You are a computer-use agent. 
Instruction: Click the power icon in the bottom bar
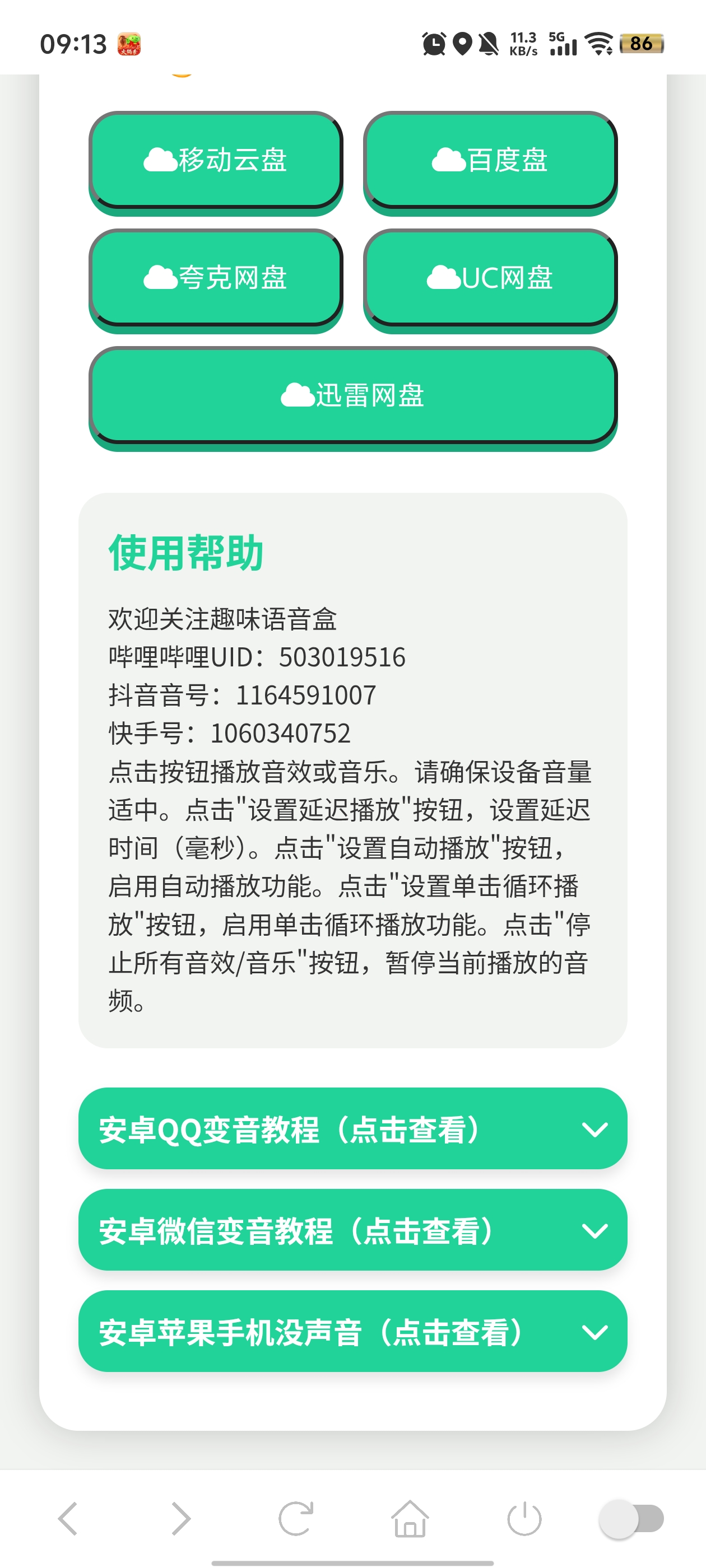pos(525,1518)
